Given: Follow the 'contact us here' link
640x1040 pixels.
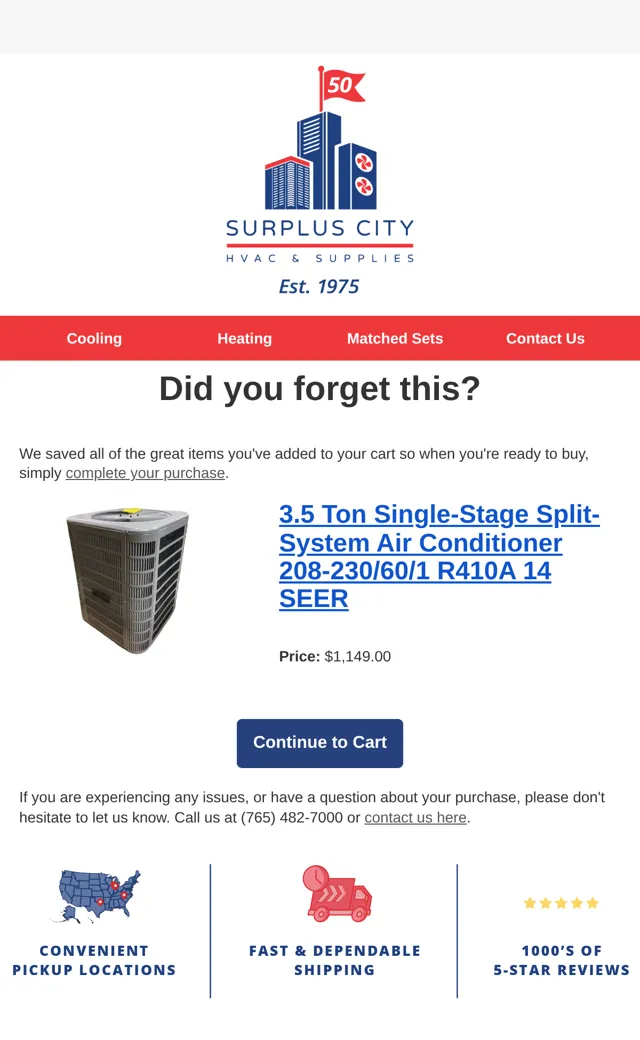Looking at the screenshot, I should [x=415, y=817].
